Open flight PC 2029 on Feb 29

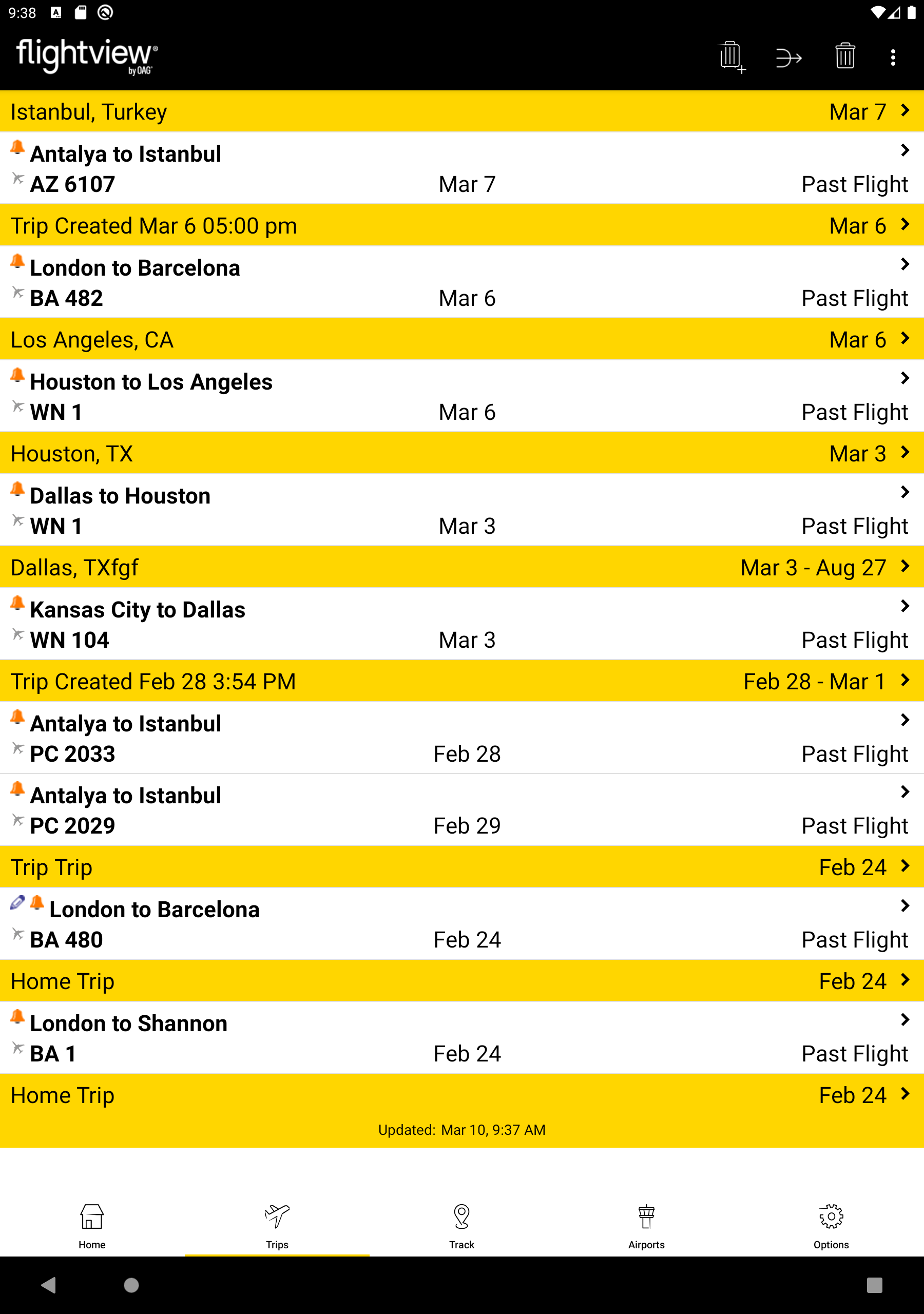(x=461, y=810)
